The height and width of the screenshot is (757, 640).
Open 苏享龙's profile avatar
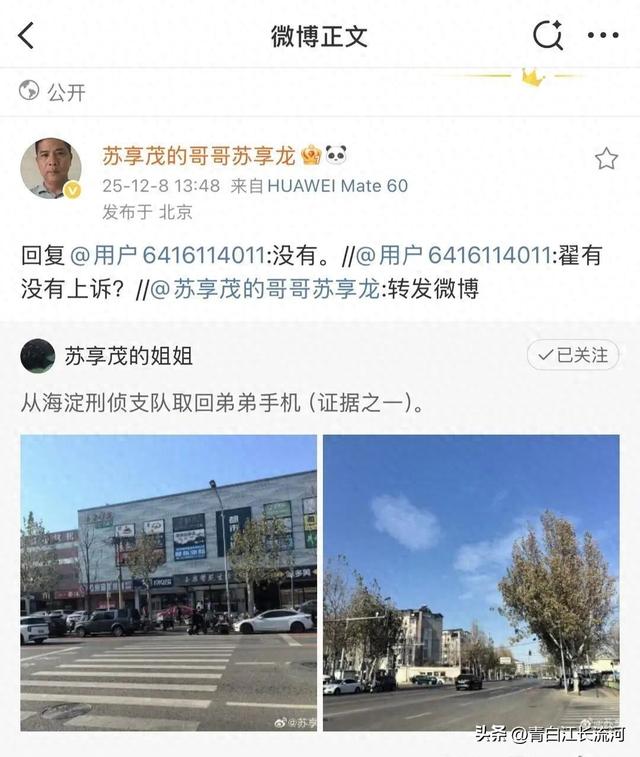pyautogui.click(x=50, y=168)
